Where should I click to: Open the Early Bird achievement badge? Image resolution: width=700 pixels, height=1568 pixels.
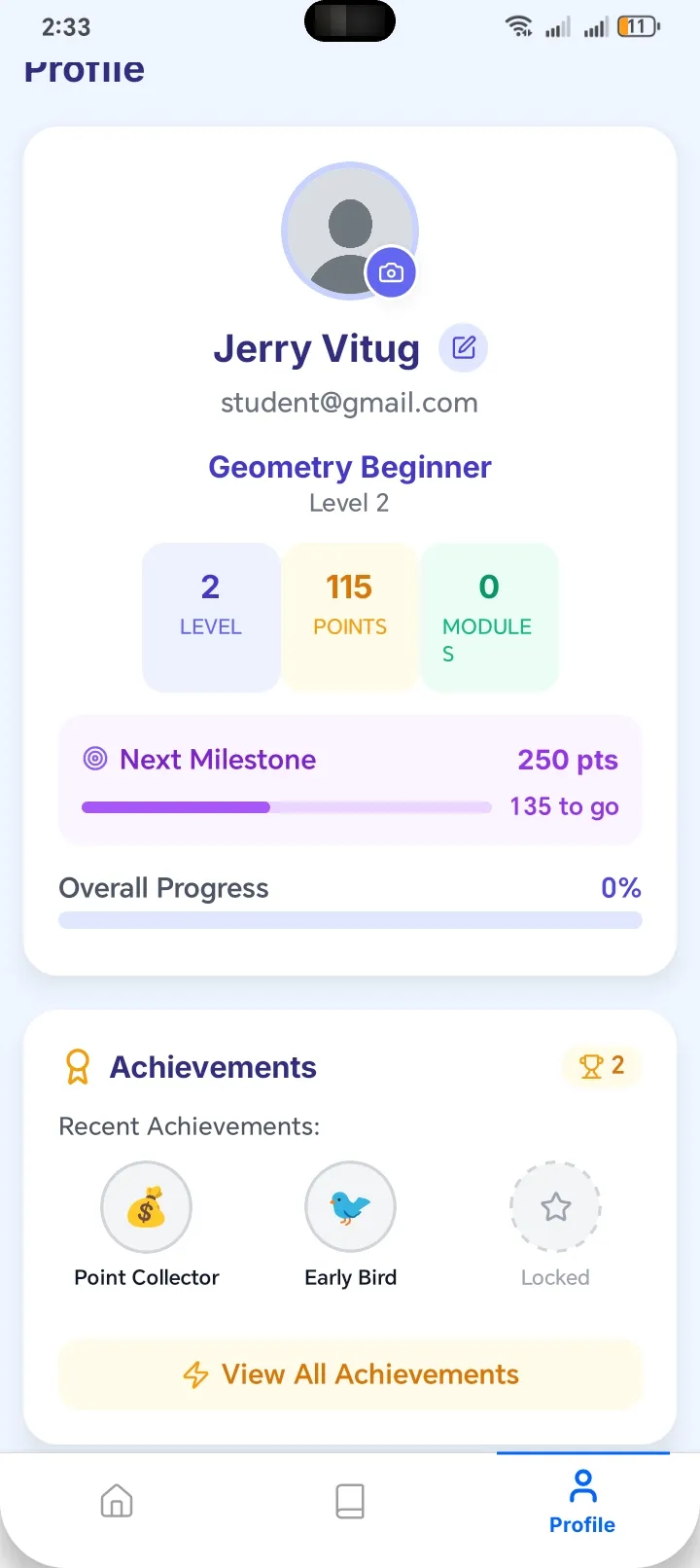[350, 1207]
